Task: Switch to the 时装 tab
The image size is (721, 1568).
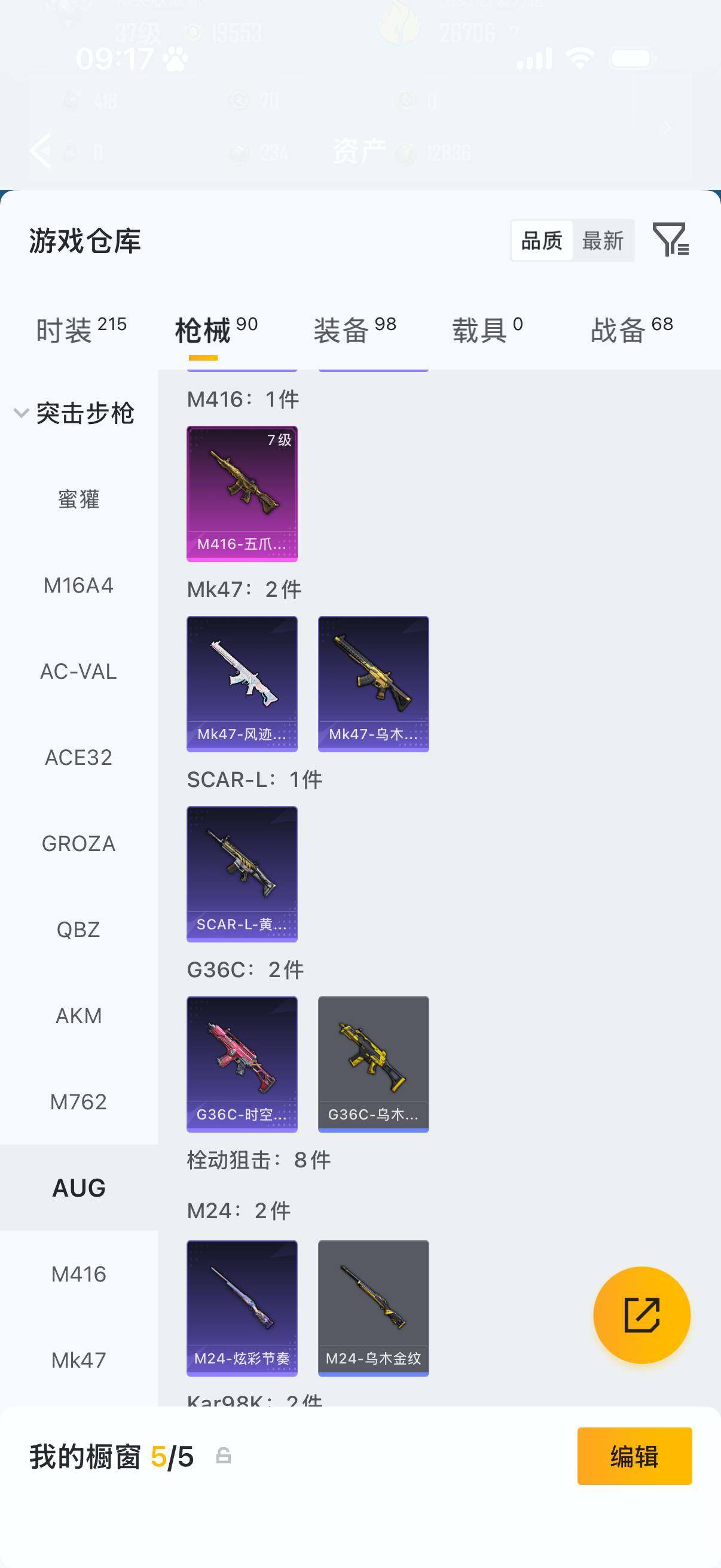Action: click(x=81, y=330)
